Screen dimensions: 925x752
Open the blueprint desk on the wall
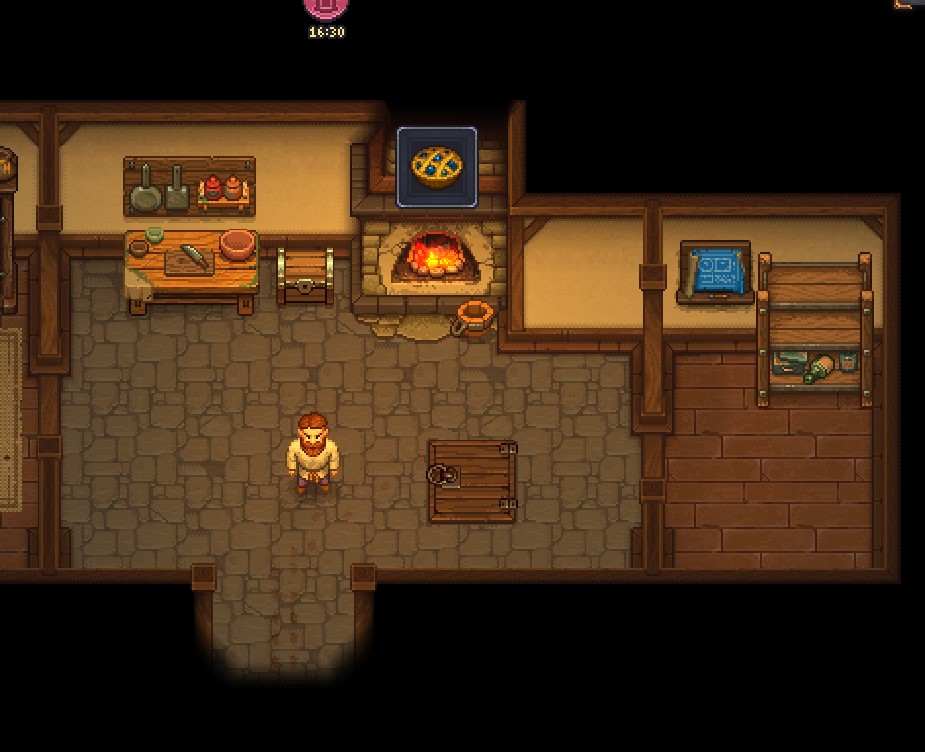[714, 271]
